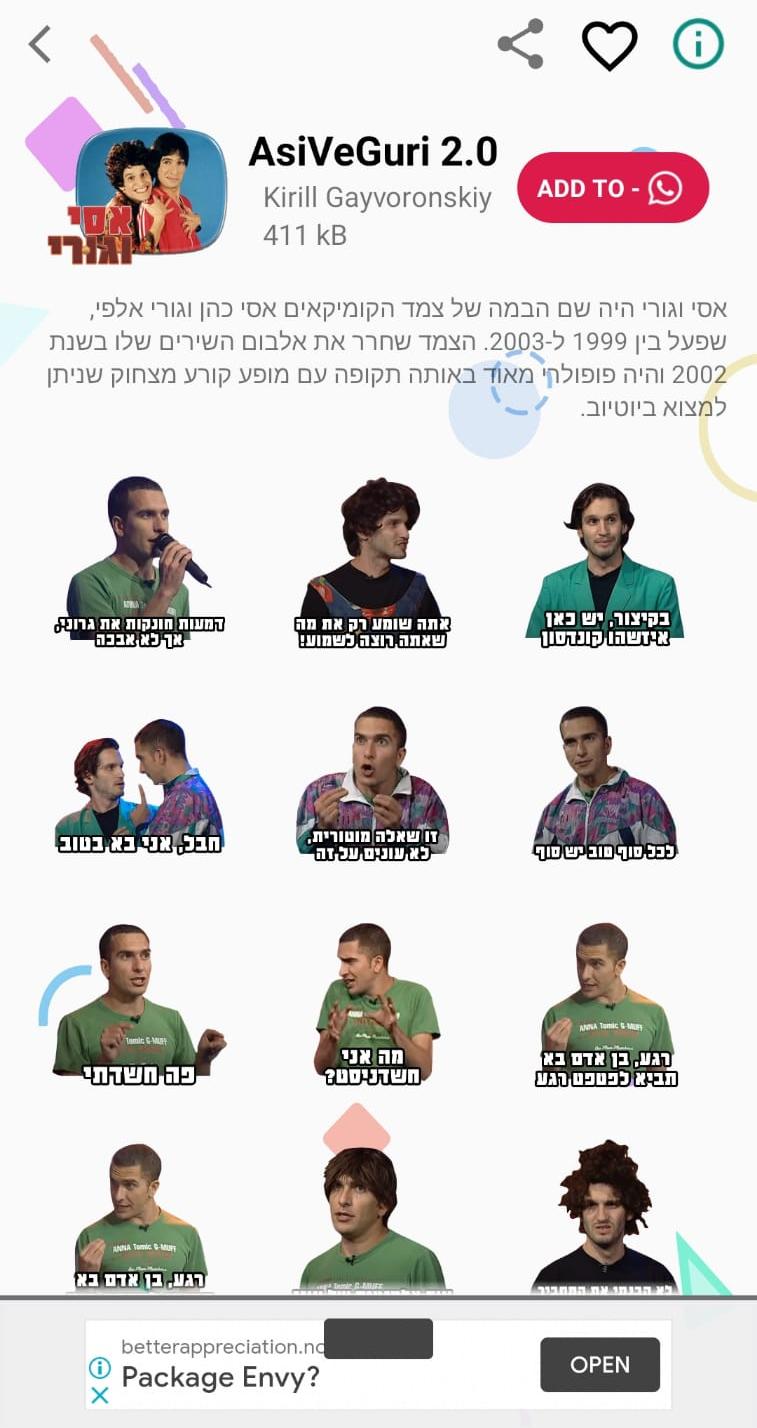Favorite the pack with the heart icon

(x=609, y=46)
